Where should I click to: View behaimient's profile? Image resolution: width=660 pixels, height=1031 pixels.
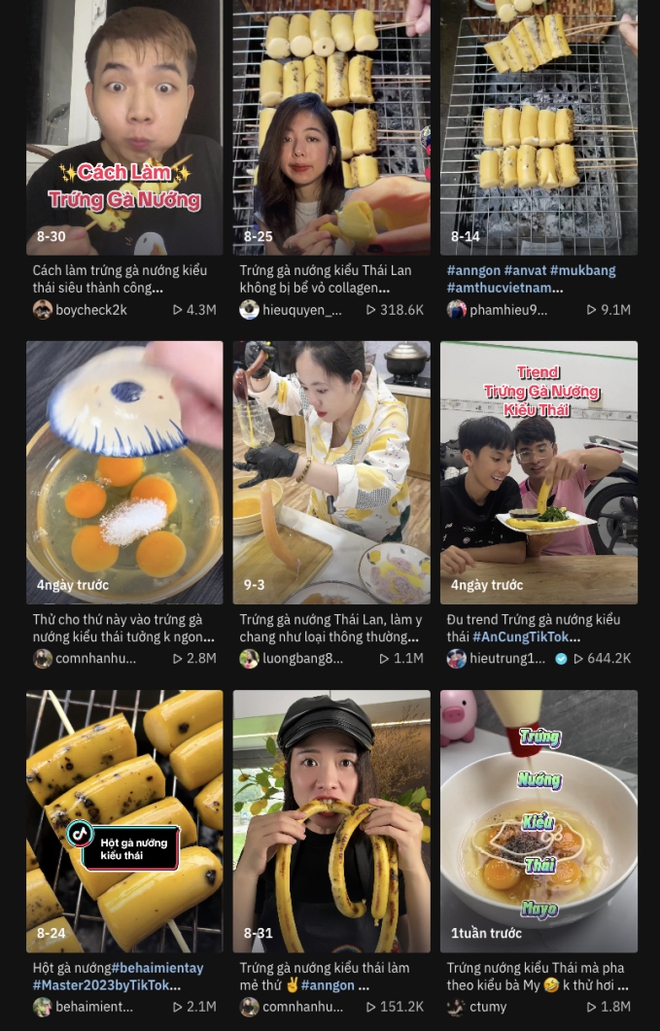pyautogui.click(x=94, y=1007)
